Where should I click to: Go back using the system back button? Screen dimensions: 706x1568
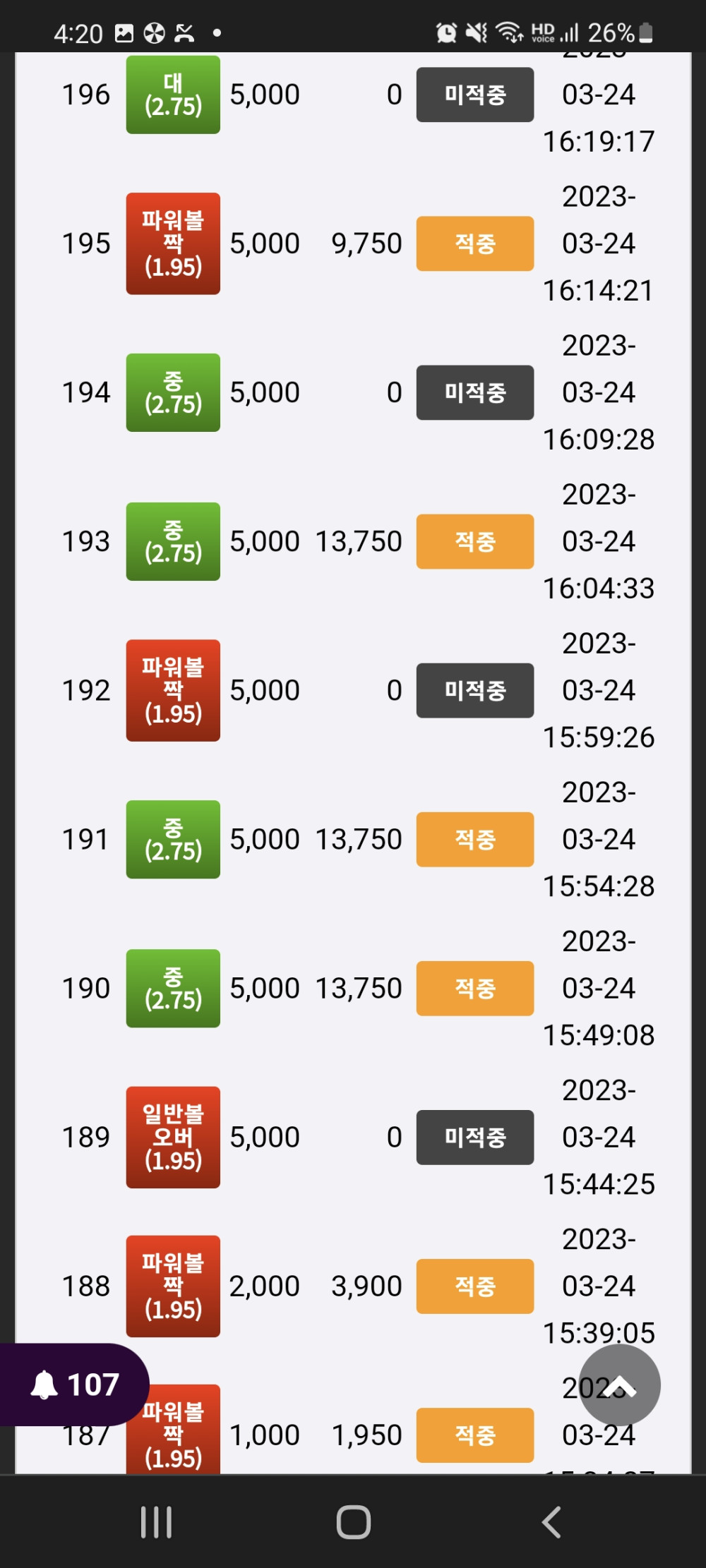click(551, 1522)
